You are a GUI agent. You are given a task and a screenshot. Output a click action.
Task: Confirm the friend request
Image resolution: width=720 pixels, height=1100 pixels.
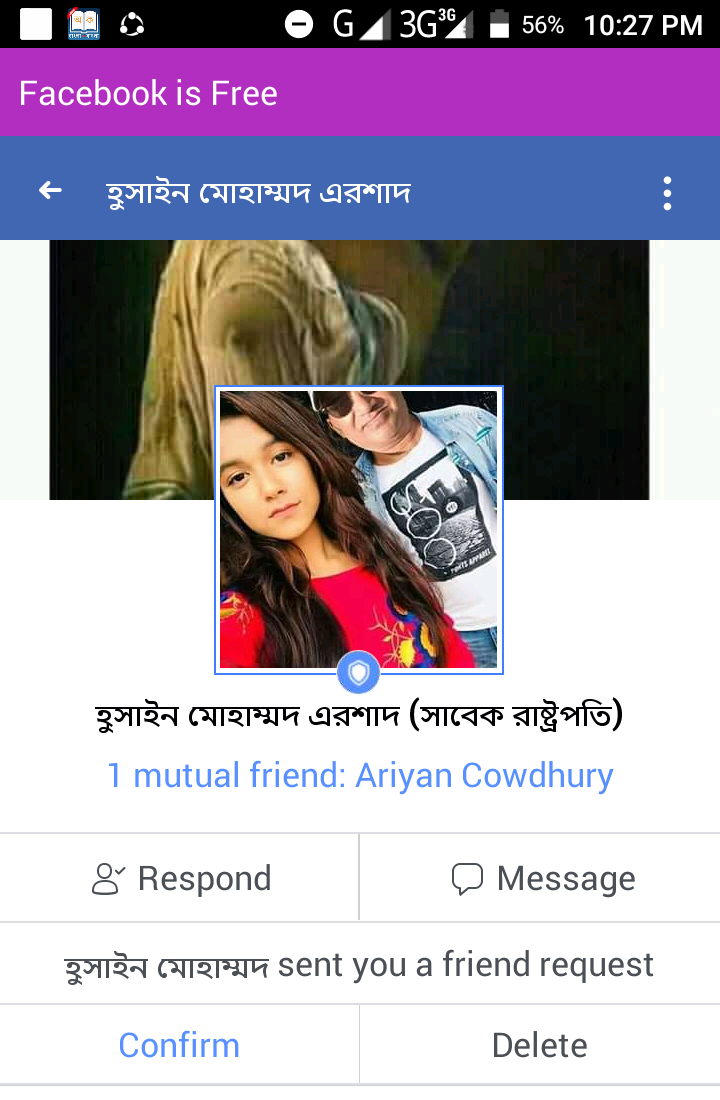click(179, 1045)
